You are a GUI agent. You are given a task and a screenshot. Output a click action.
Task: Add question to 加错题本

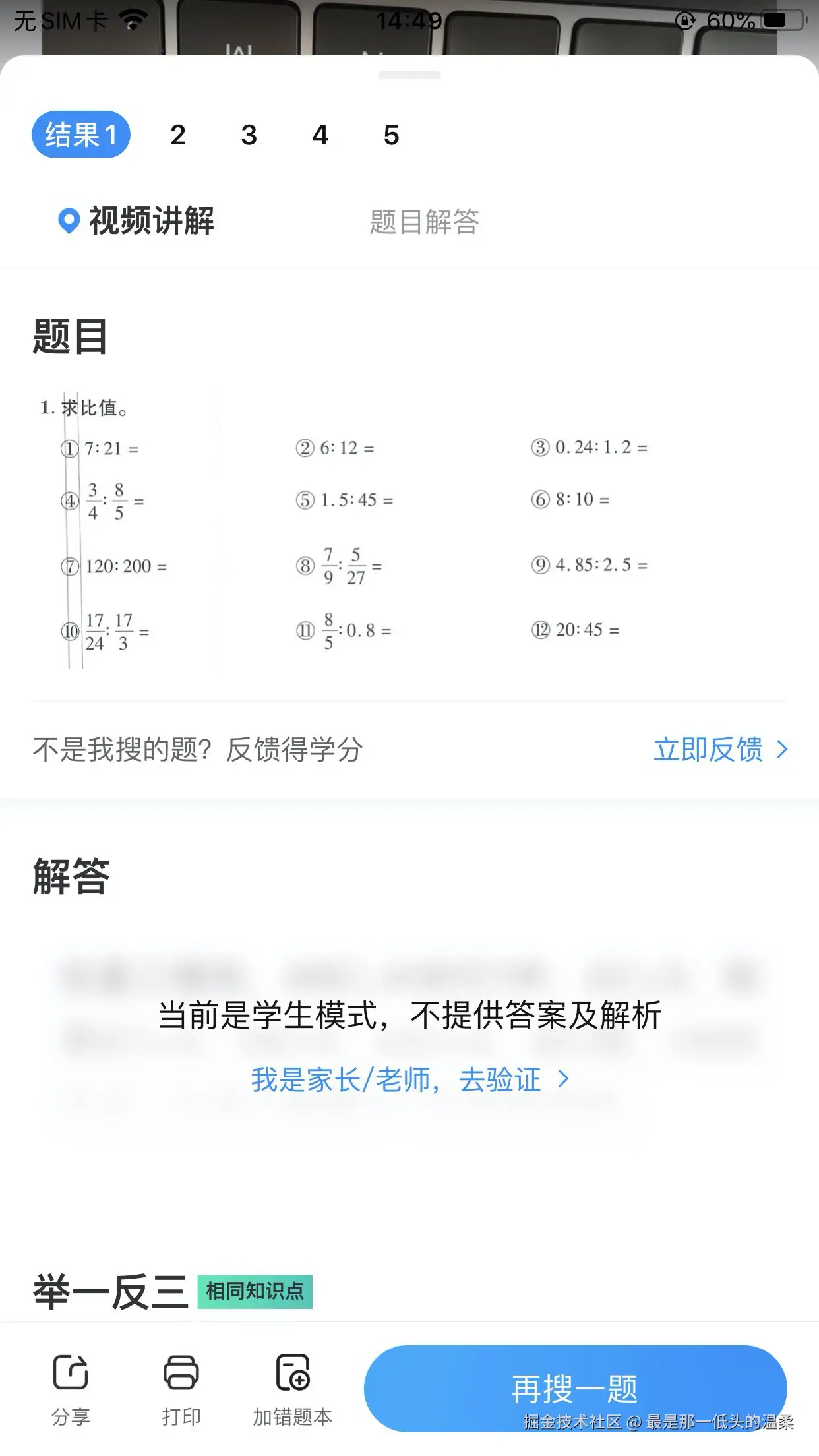[292, 1387]
